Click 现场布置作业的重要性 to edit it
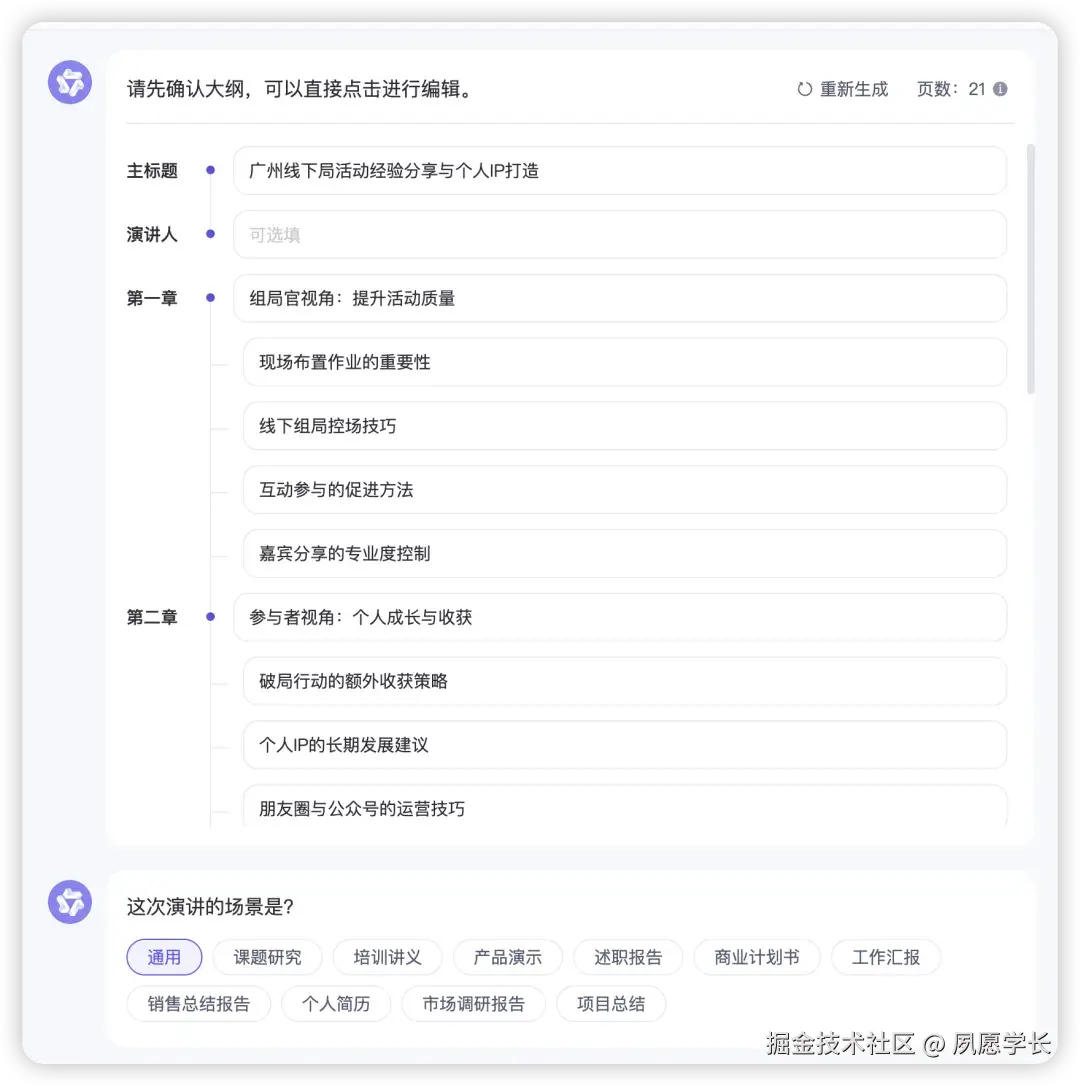 [625, 362]
